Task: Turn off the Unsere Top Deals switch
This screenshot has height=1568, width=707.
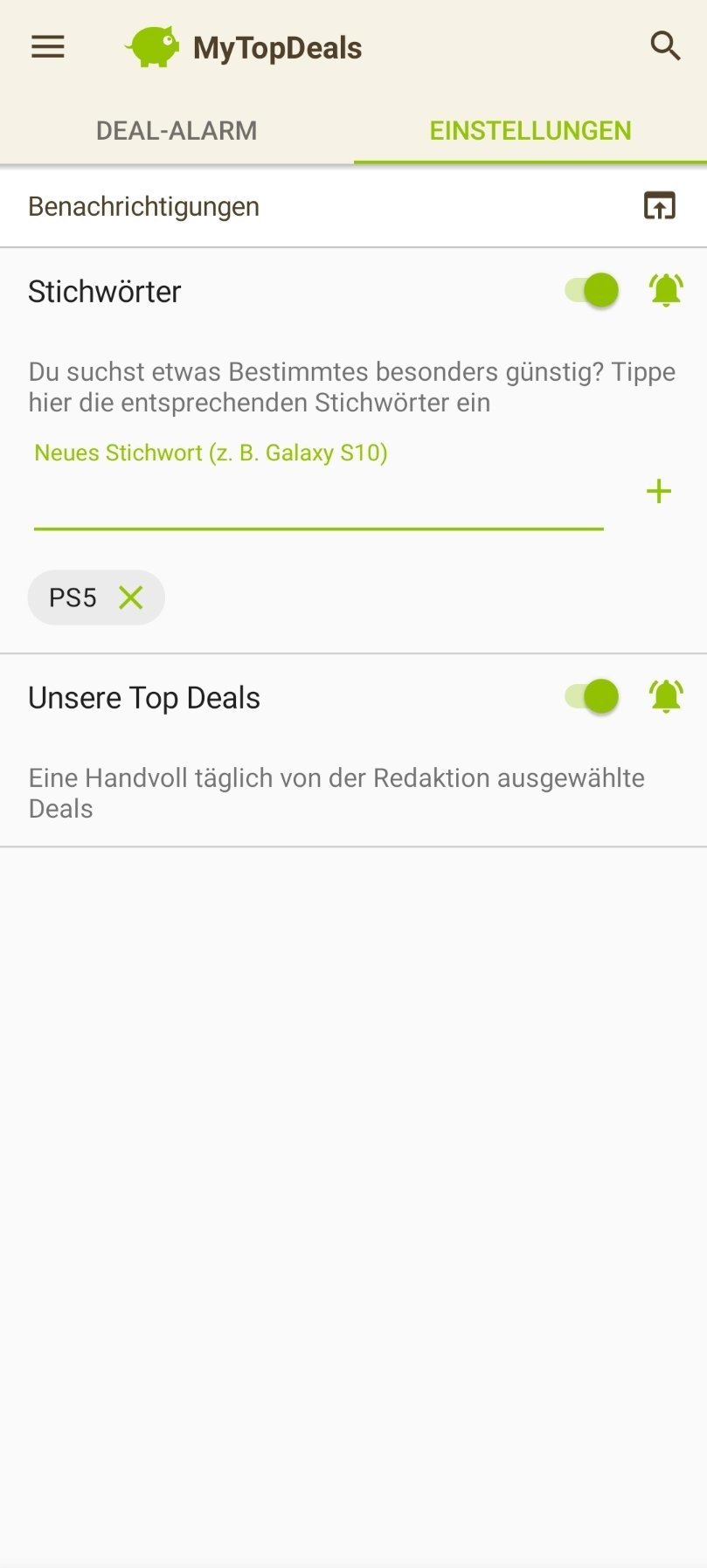Action: (x=592, y=696)
